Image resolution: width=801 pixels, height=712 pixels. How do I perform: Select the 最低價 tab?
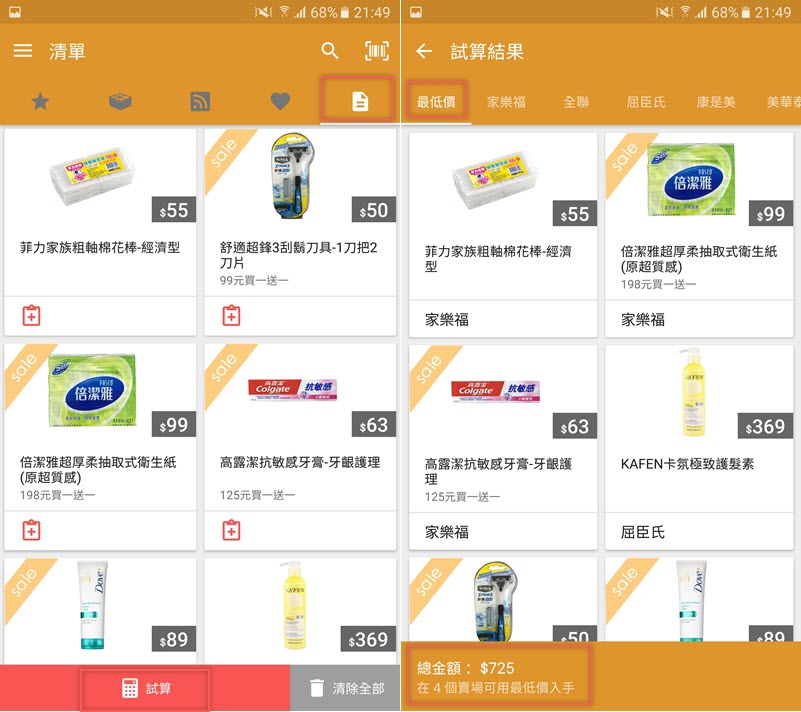[x=436, y=102]
